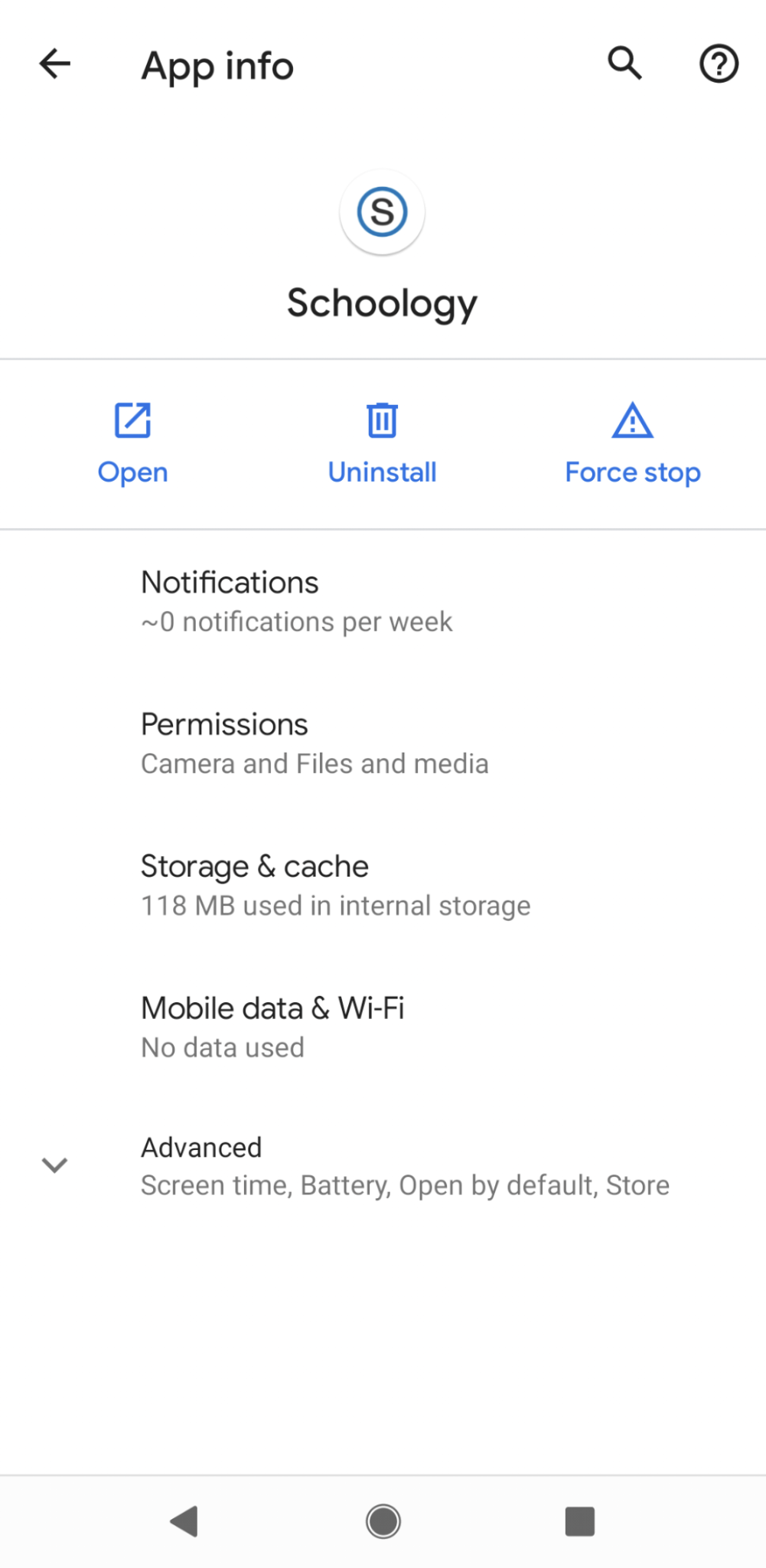Image resolution: width=766 pixels, height=1568 pixels.
Task: Open the help question mark icon
Action: 719,64
